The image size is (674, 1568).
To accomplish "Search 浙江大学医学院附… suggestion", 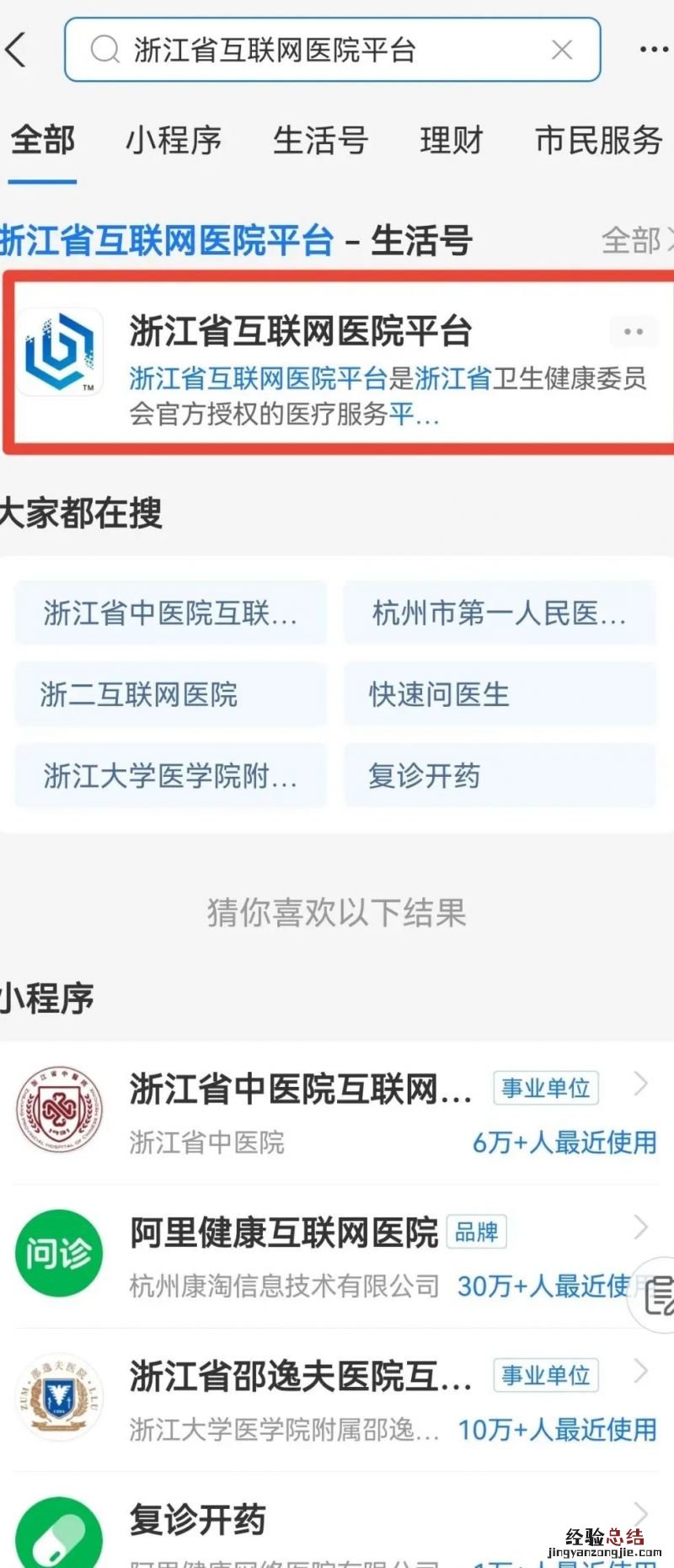I will tap(170, 776).
